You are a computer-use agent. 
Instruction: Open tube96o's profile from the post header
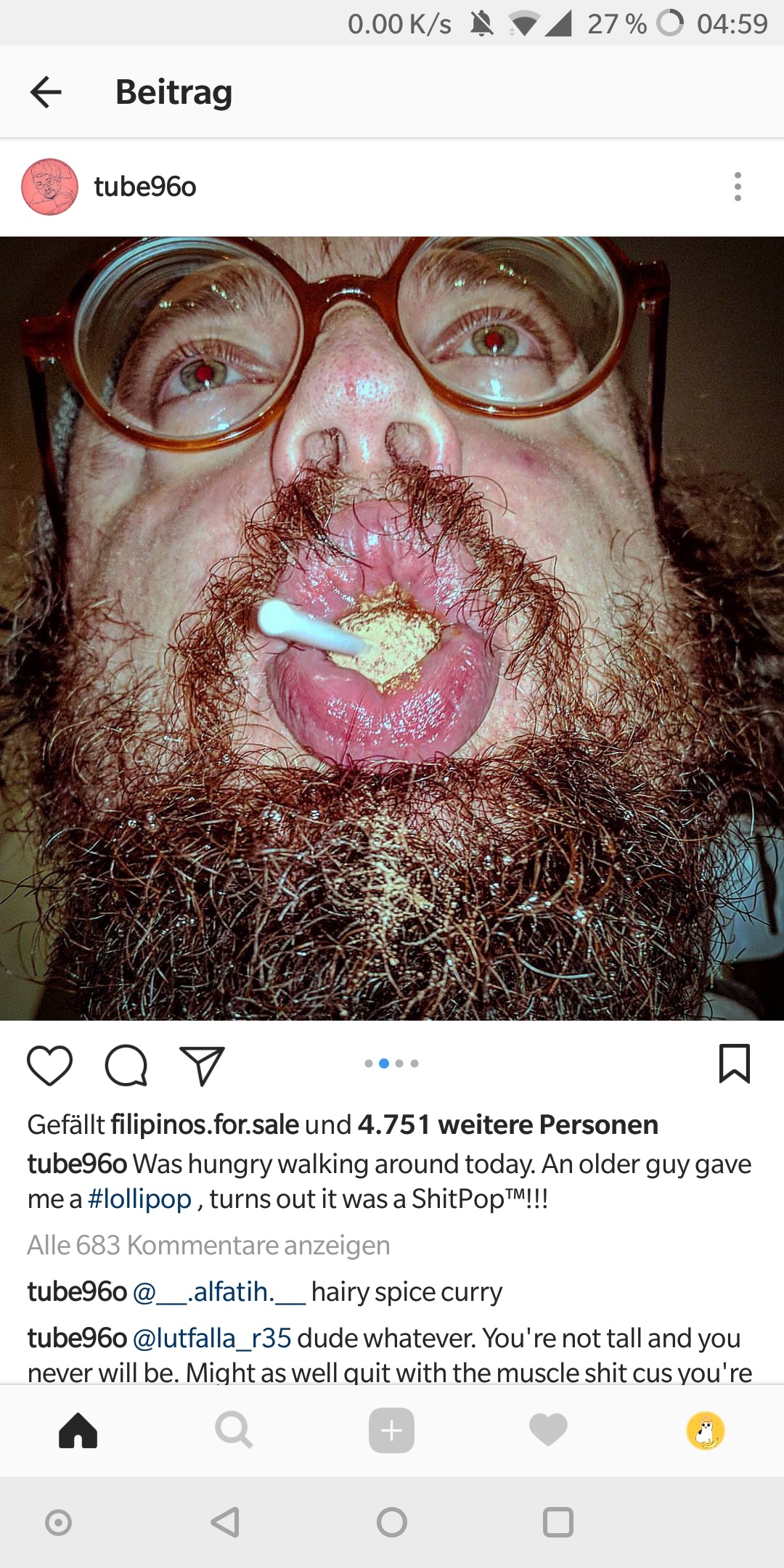(x=144, y=187)
